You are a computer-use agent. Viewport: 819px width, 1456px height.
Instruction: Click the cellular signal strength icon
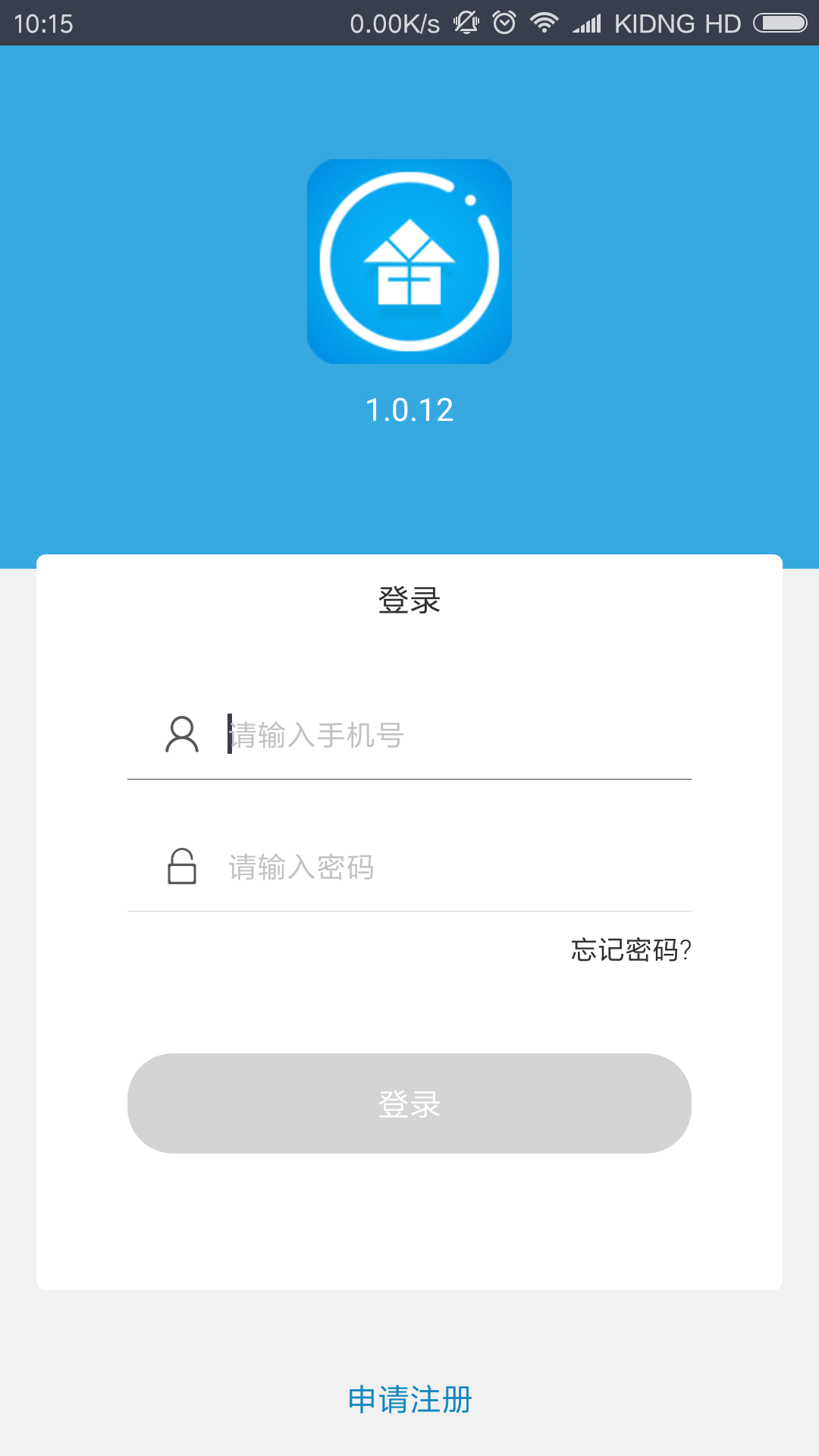point(584,23)
